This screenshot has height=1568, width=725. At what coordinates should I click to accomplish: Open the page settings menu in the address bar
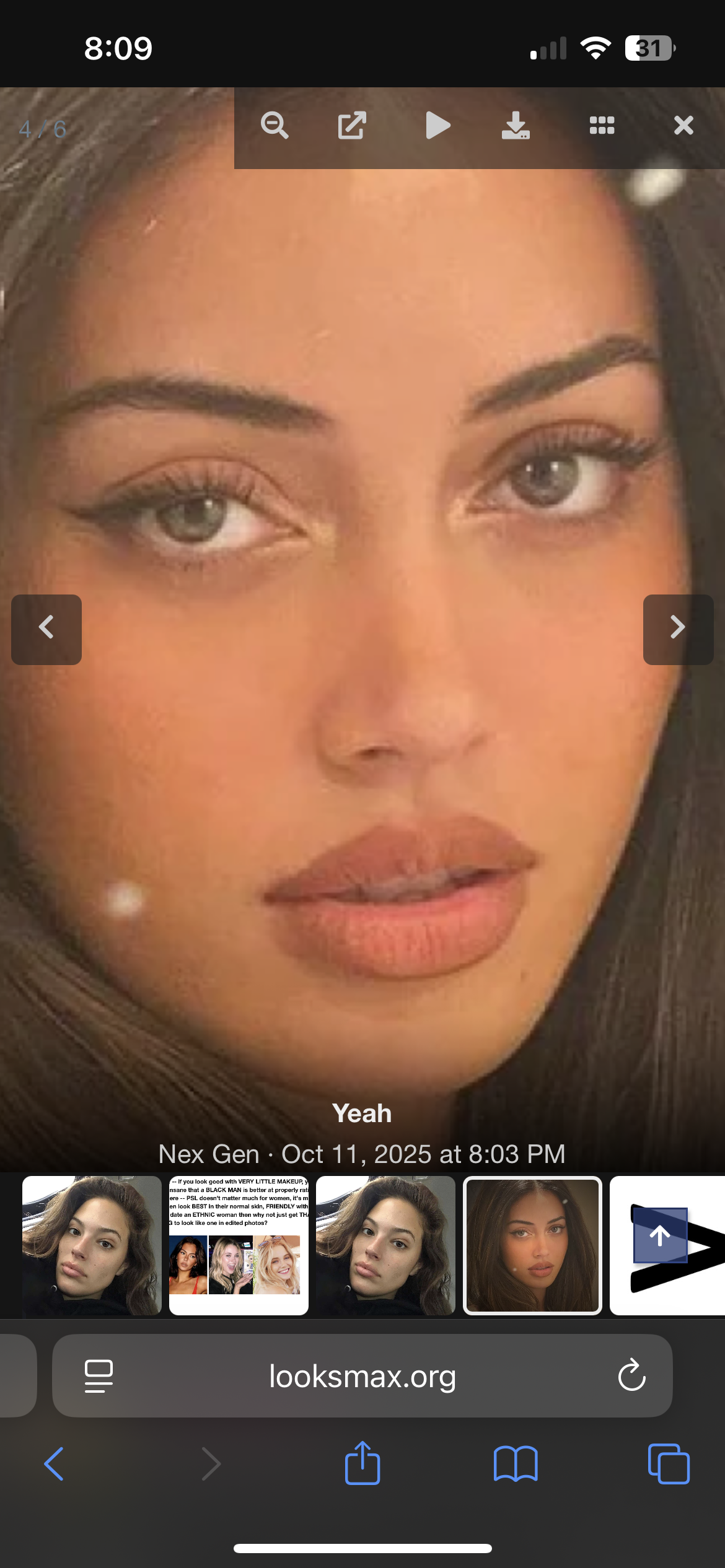pos(99,1375)
